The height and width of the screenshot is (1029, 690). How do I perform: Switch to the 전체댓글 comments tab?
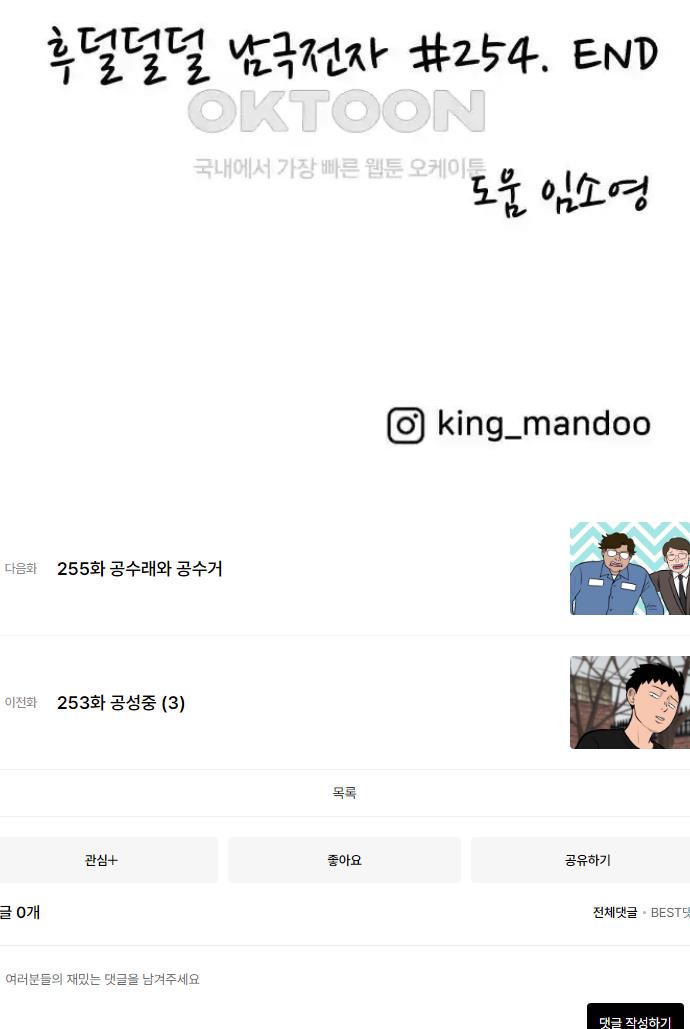[614, 912]
